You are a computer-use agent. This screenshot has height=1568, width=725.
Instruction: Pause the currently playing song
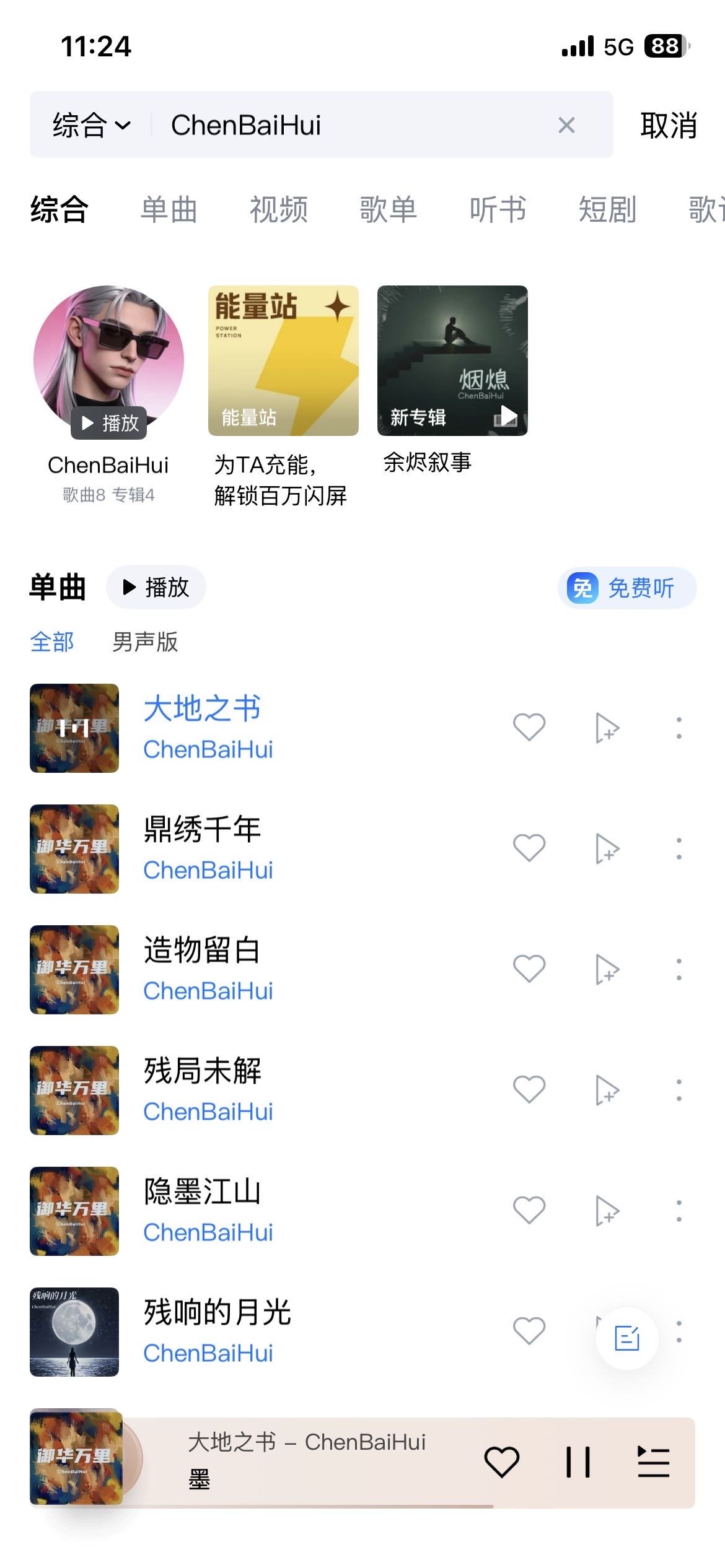[x=578, y=1462]
